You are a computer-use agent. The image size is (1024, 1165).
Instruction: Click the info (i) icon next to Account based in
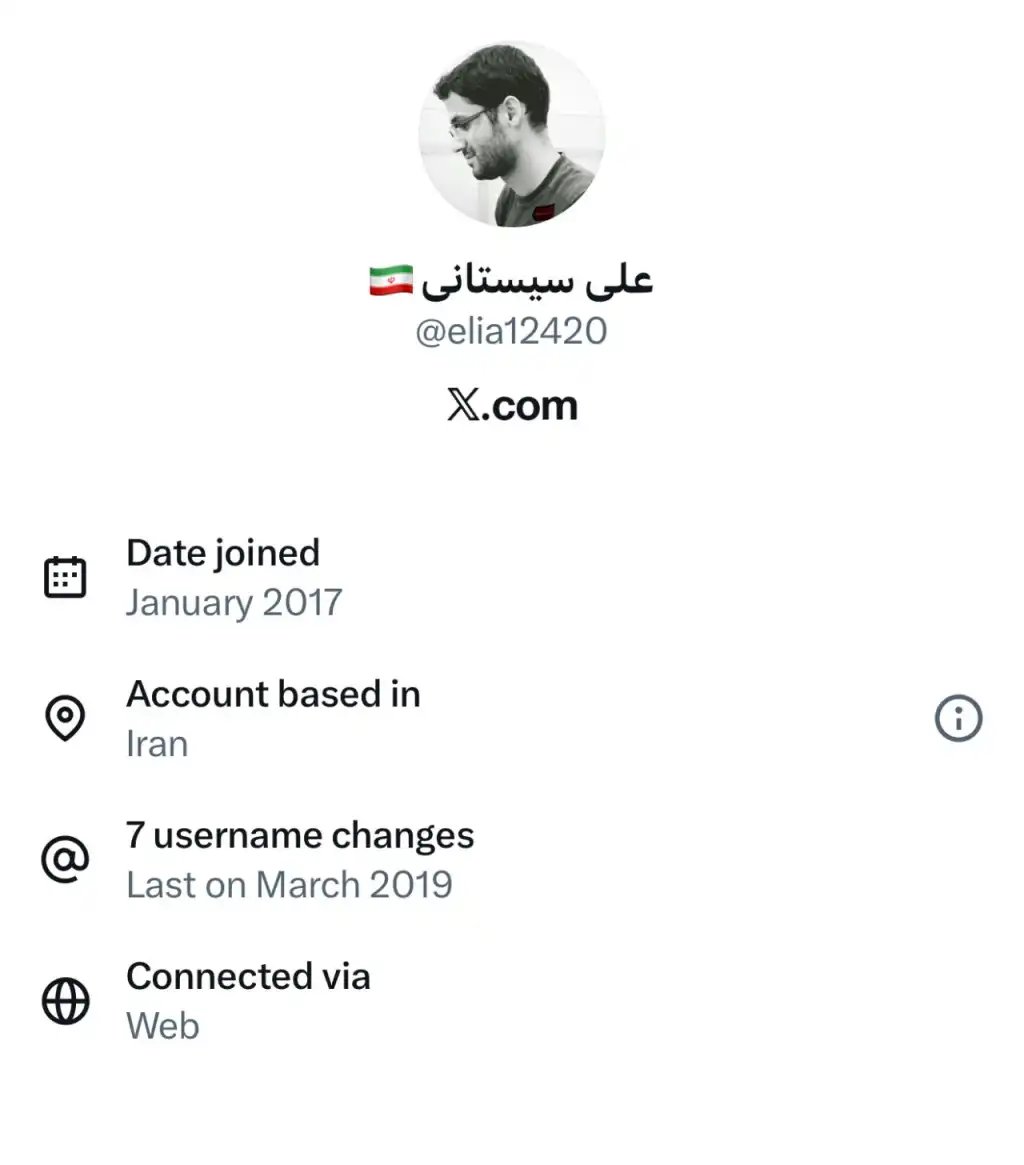click(958, 717)
